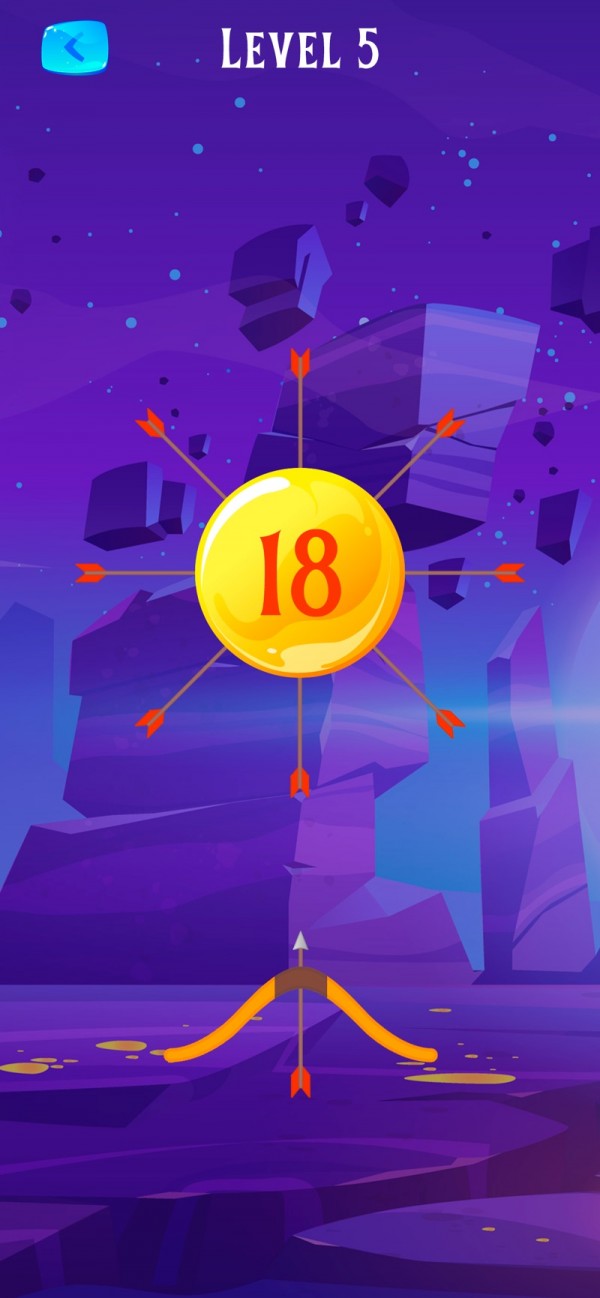Screen dimensions: 600x1298
Task: Shoot the arrow from the bow
Action: pyautogui.click(x=300, y=1015)
